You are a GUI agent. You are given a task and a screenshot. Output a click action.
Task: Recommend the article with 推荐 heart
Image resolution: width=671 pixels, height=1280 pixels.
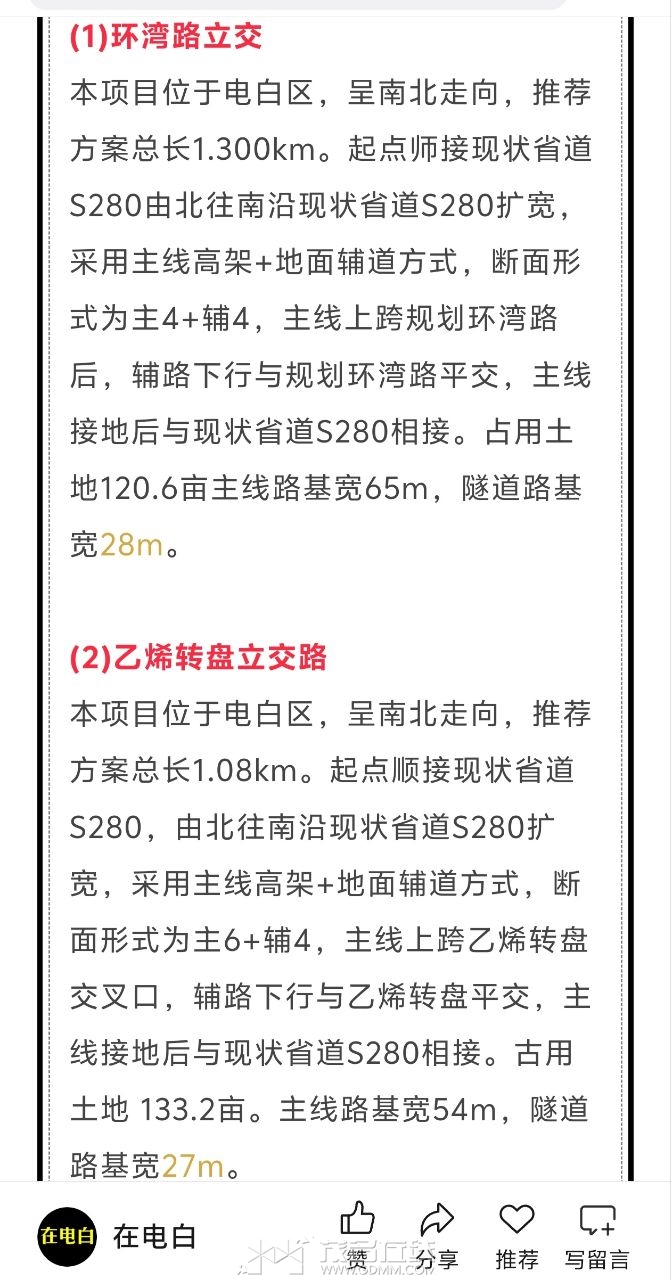pos(517,1233)
